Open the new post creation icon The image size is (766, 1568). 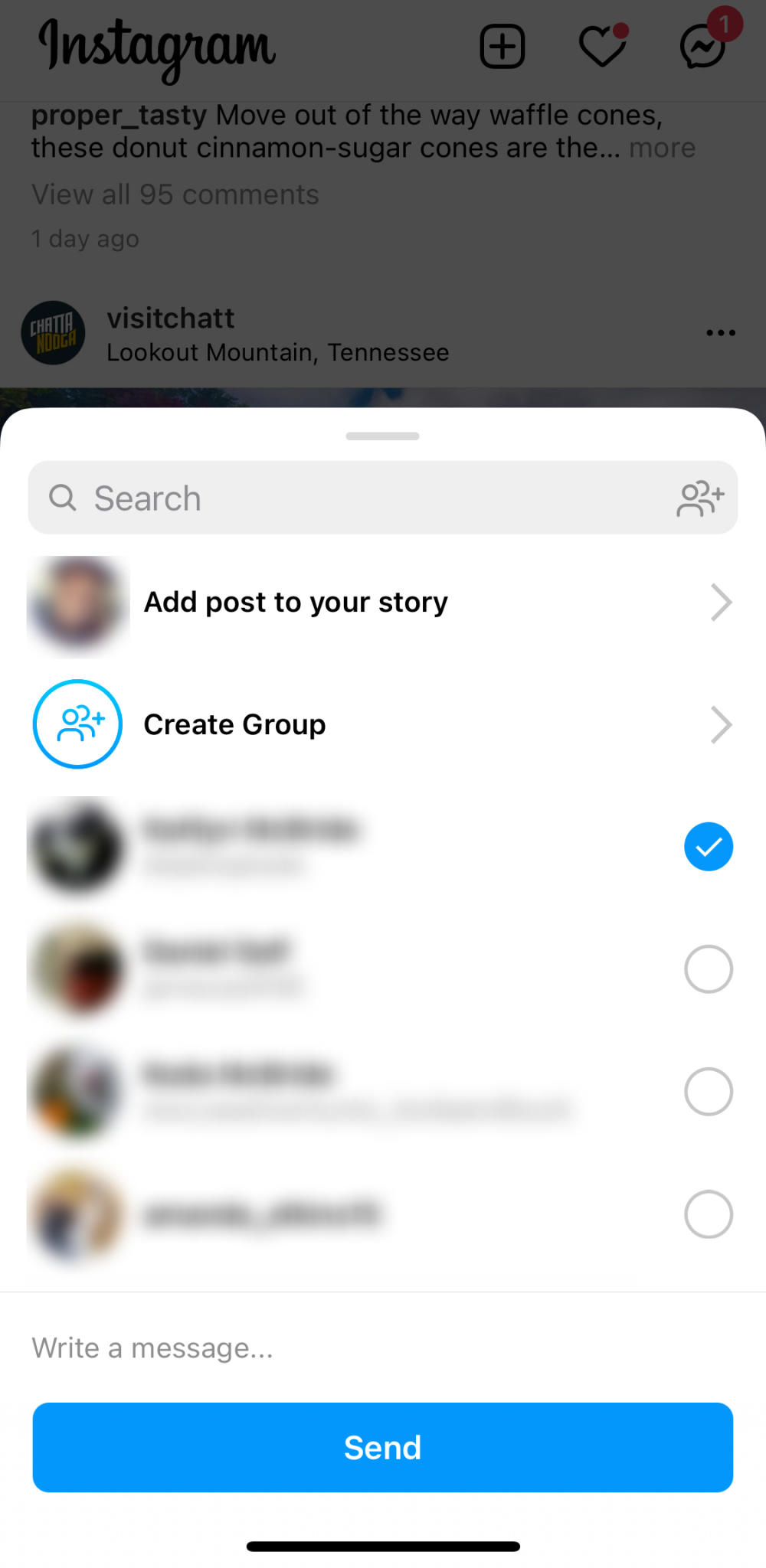click(502, 46)
